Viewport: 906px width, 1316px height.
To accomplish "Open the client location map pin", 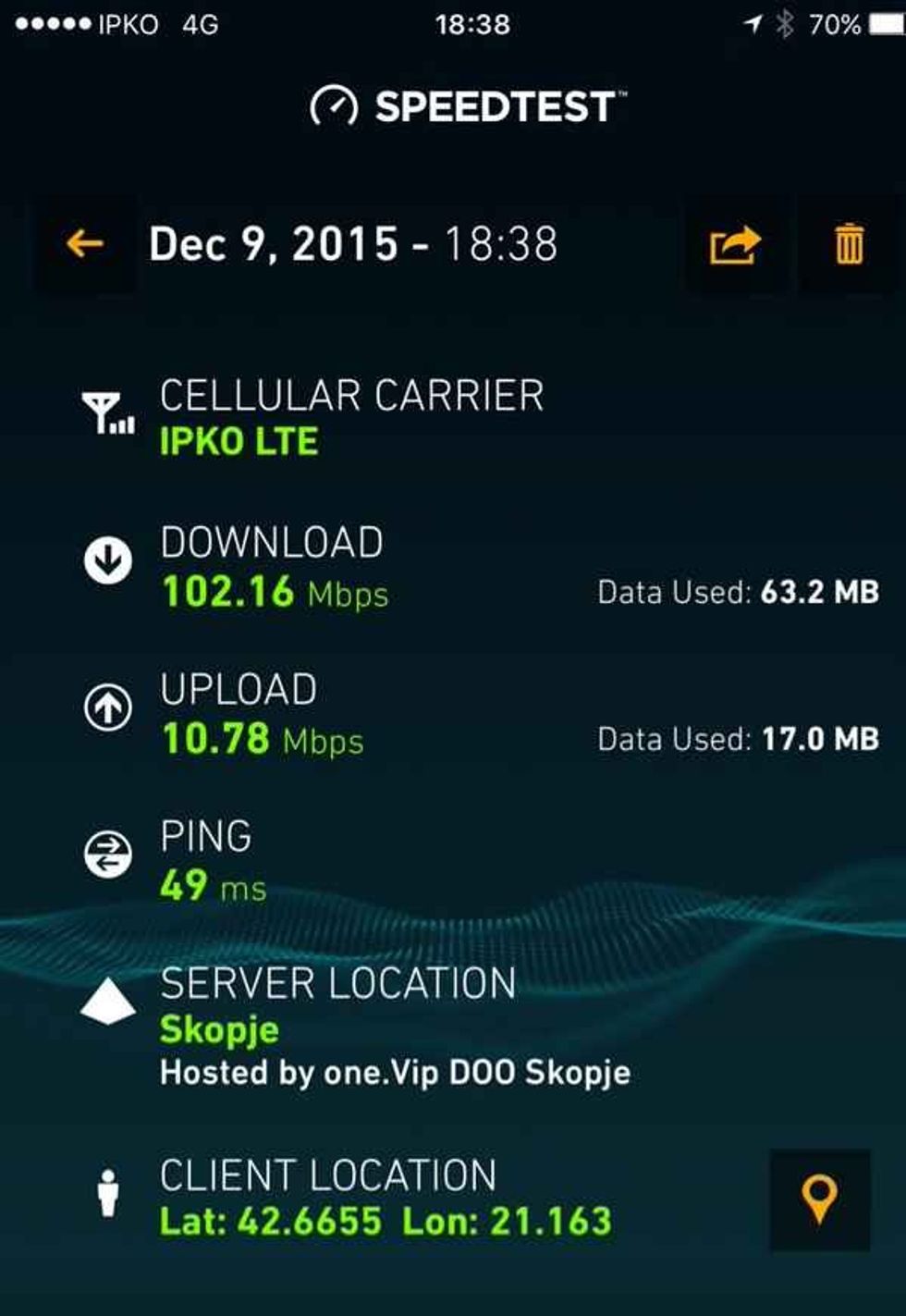I will [x=819, y=1199].
